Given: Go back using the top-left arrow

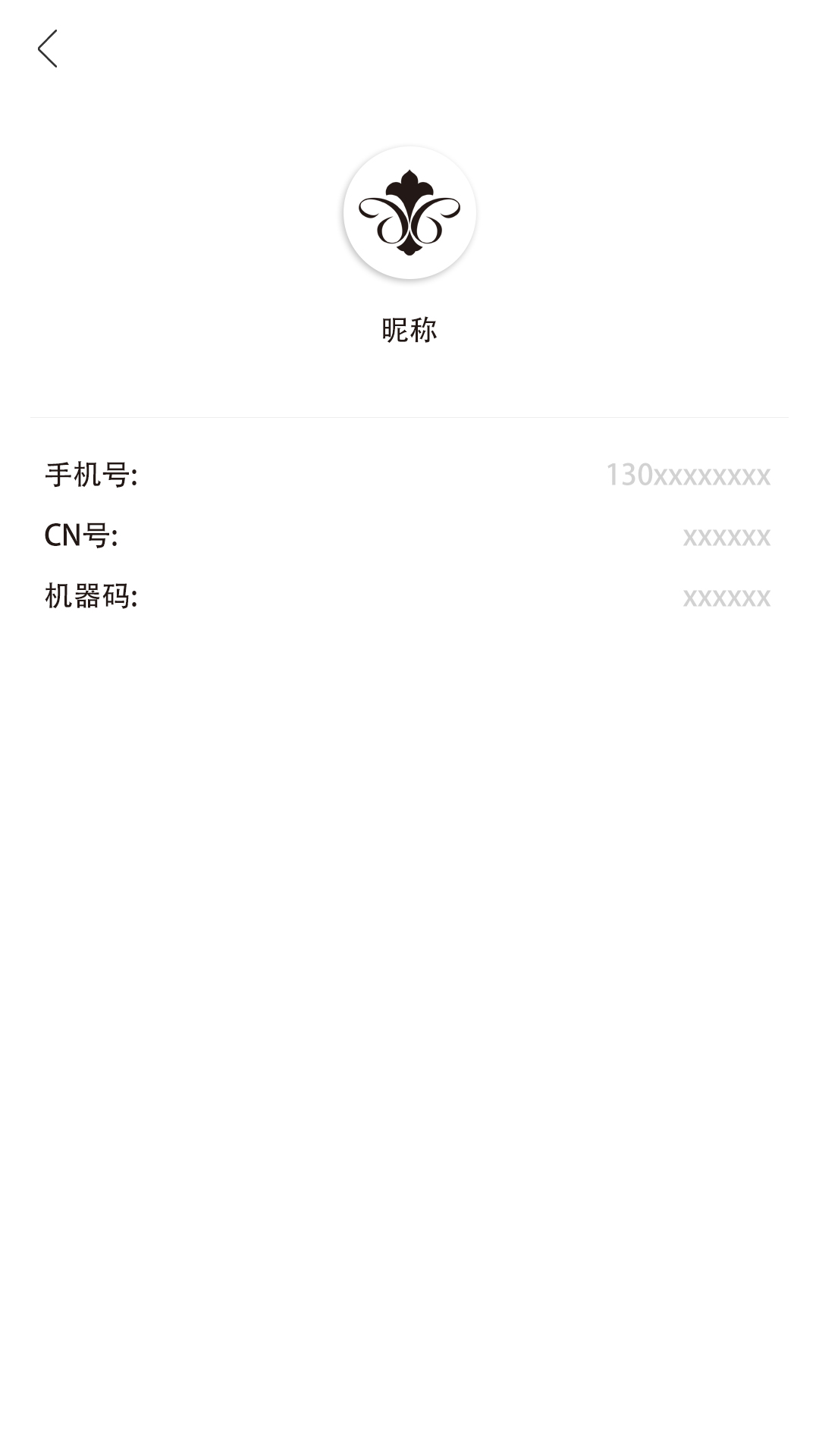Looking at the screenshot, I should click(47, 49).
